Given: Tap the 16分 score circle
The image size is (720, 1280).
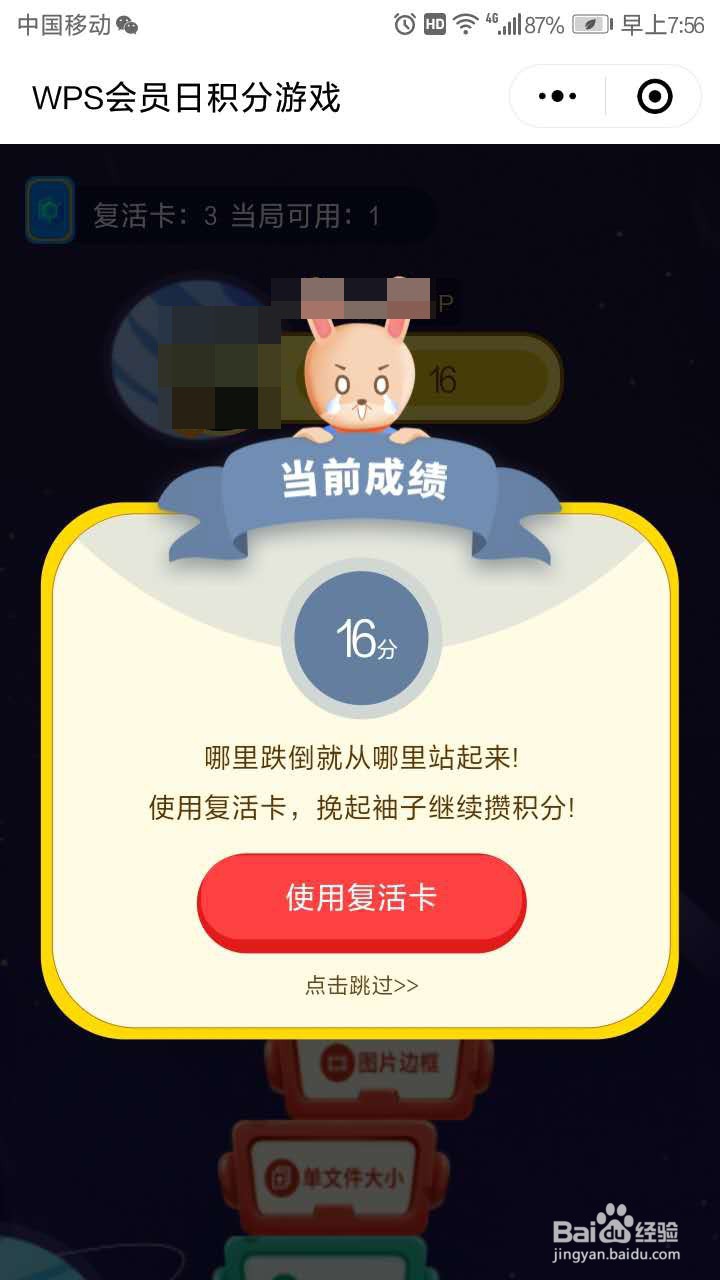Looking at the screenshot, I should click(x=361, y=638).
